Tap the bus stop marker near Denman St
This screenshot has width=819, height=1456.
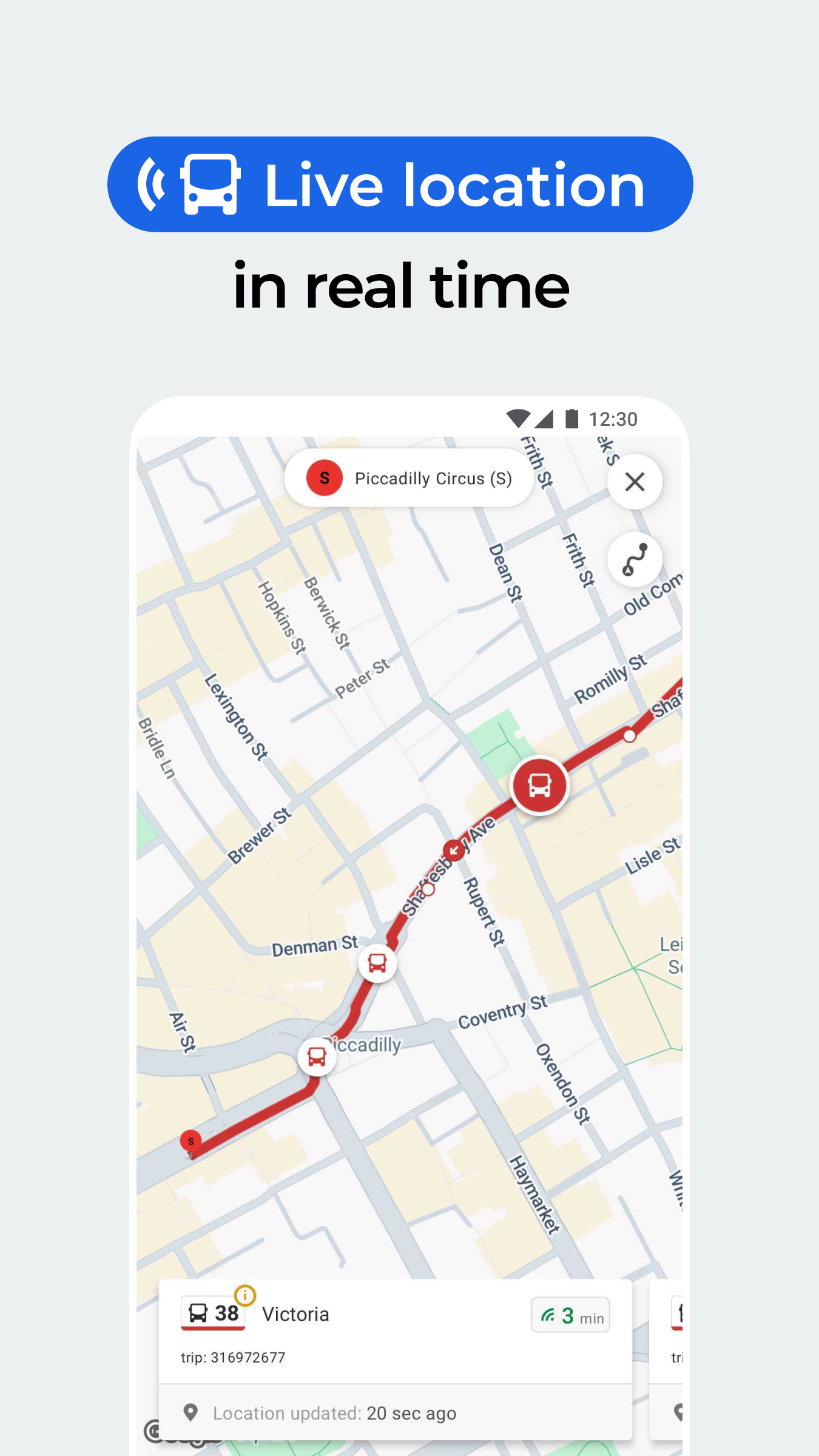377,964
